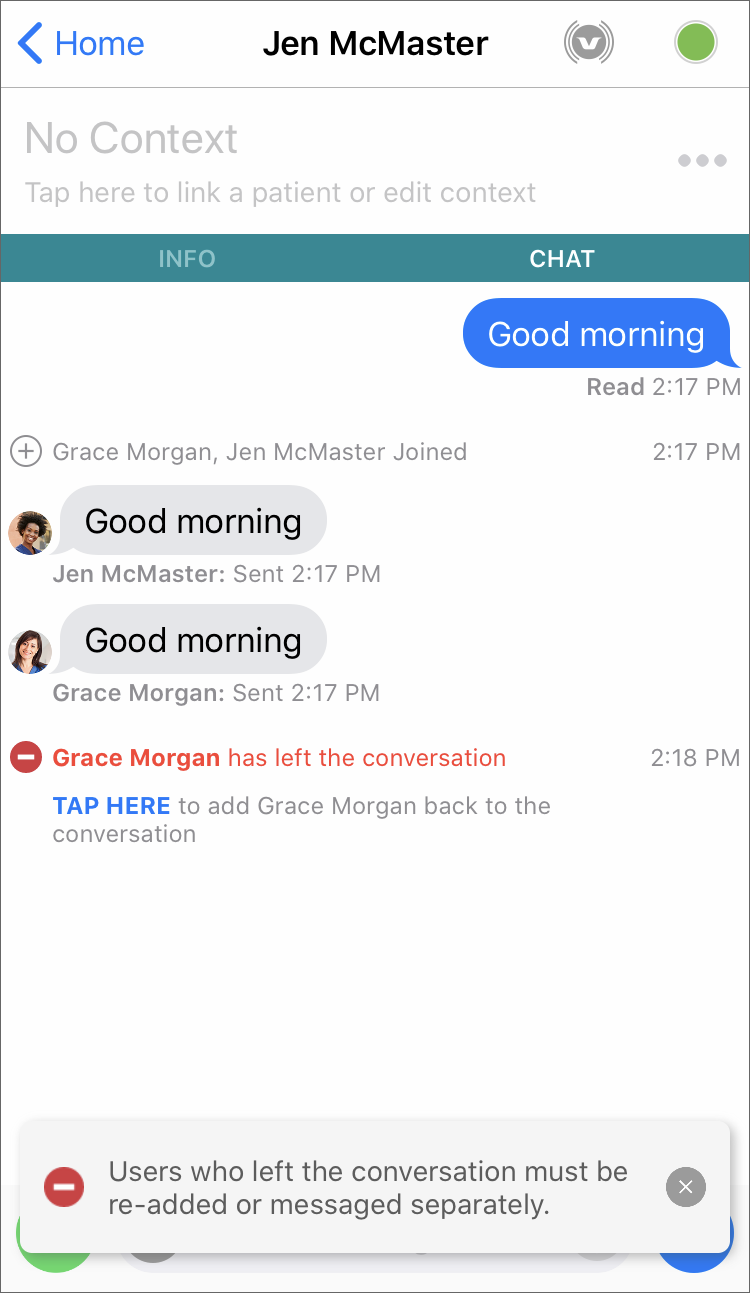Image resolution: width=750 pixels, height=1293 pixels.
Task: Open the three-dot context options
Action: (701, 161)
